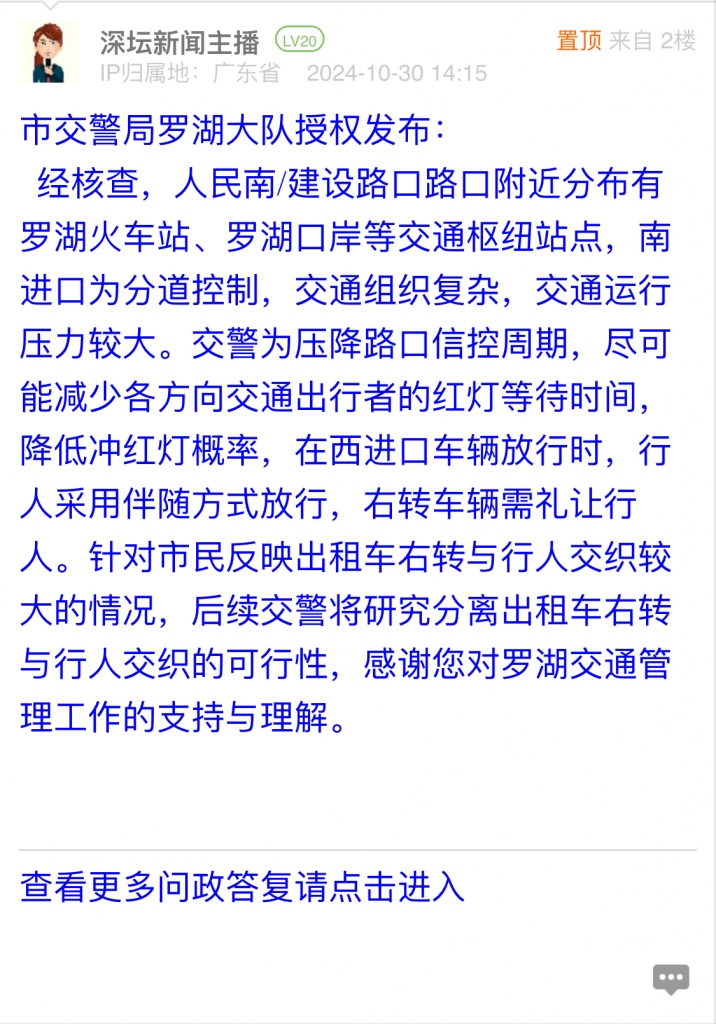
Task: Open 深坛新闻主播's avatar profile
Action: [x=47, y=53]
